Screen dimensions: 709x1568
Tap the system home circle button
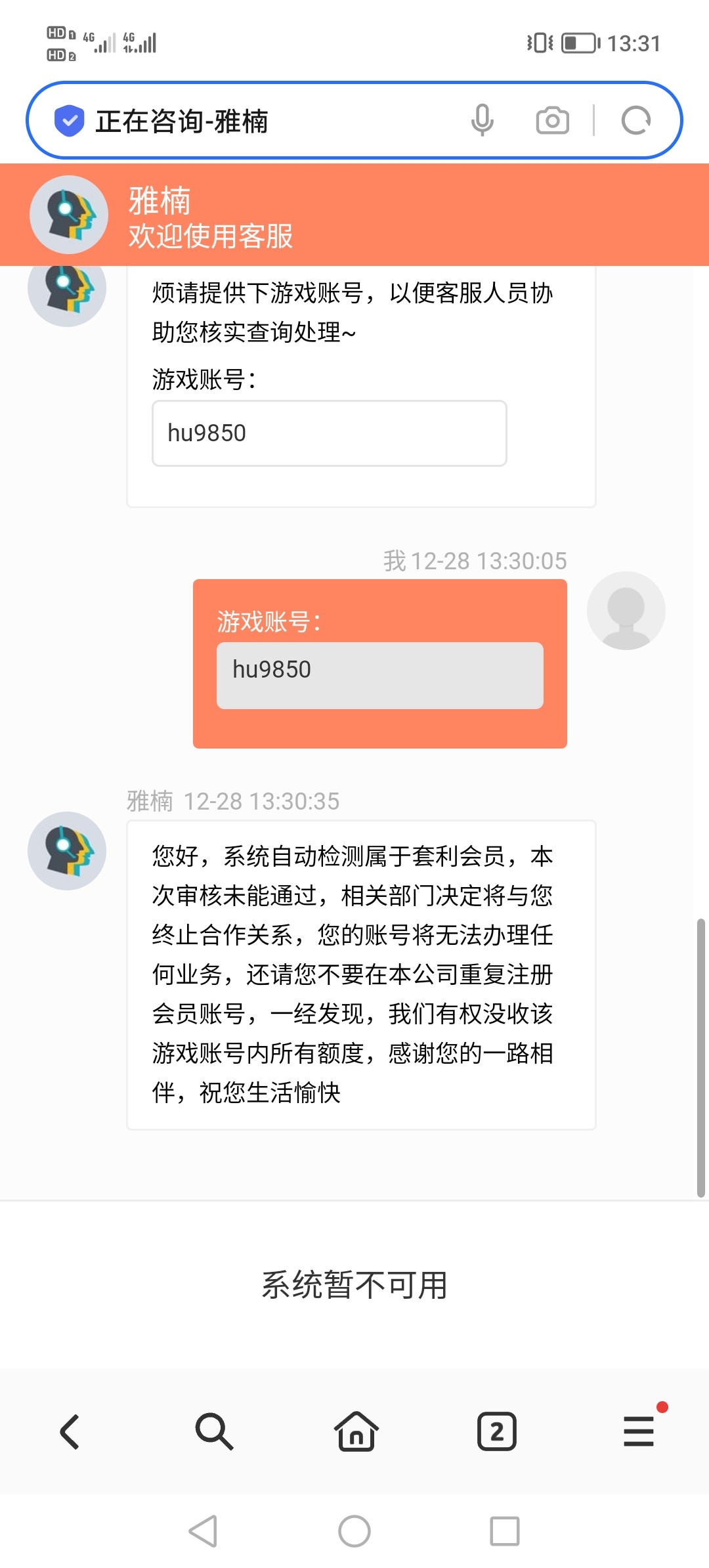click(x=354, y=1531)
